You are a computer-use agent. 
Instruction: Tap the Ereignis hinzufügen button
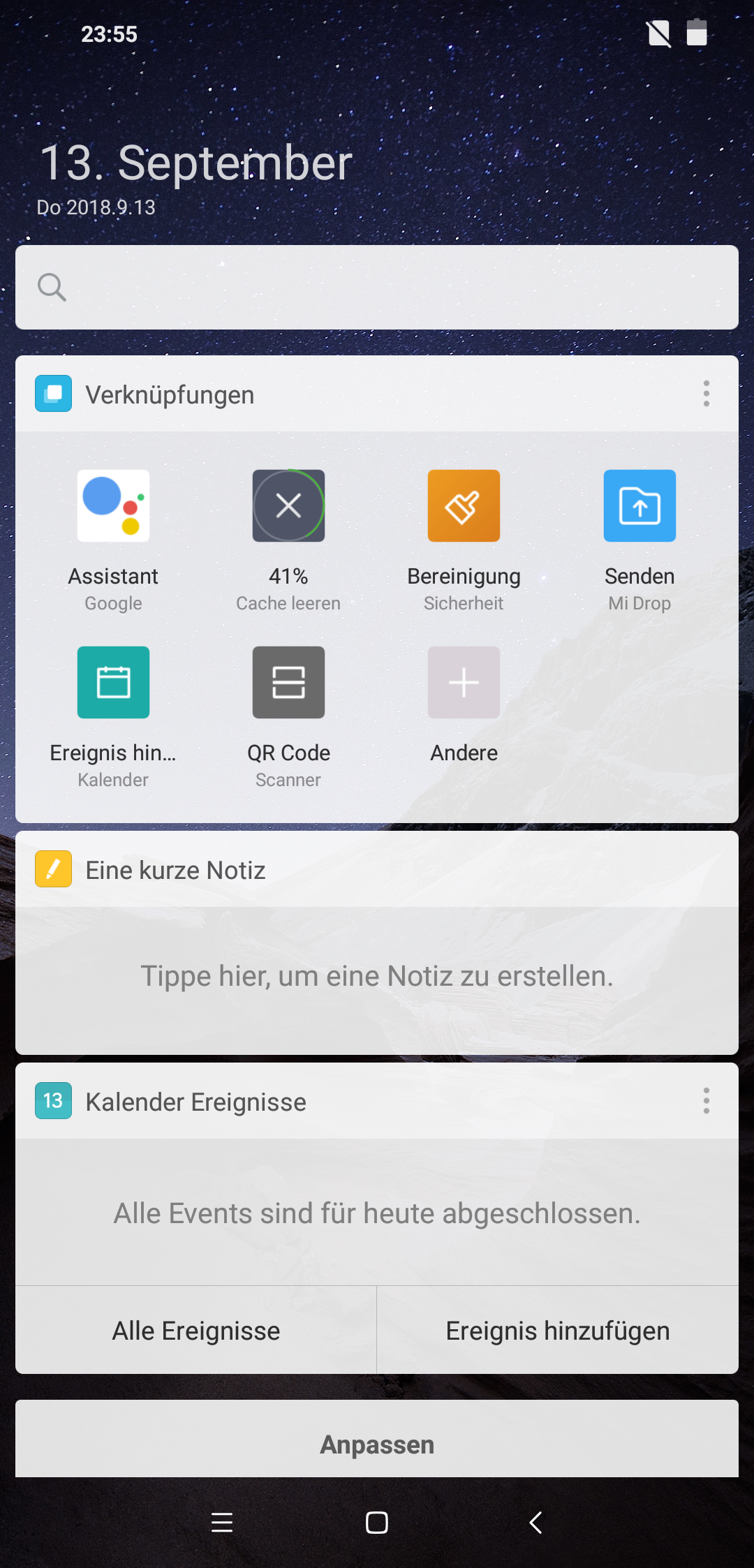pos(557,1331)
